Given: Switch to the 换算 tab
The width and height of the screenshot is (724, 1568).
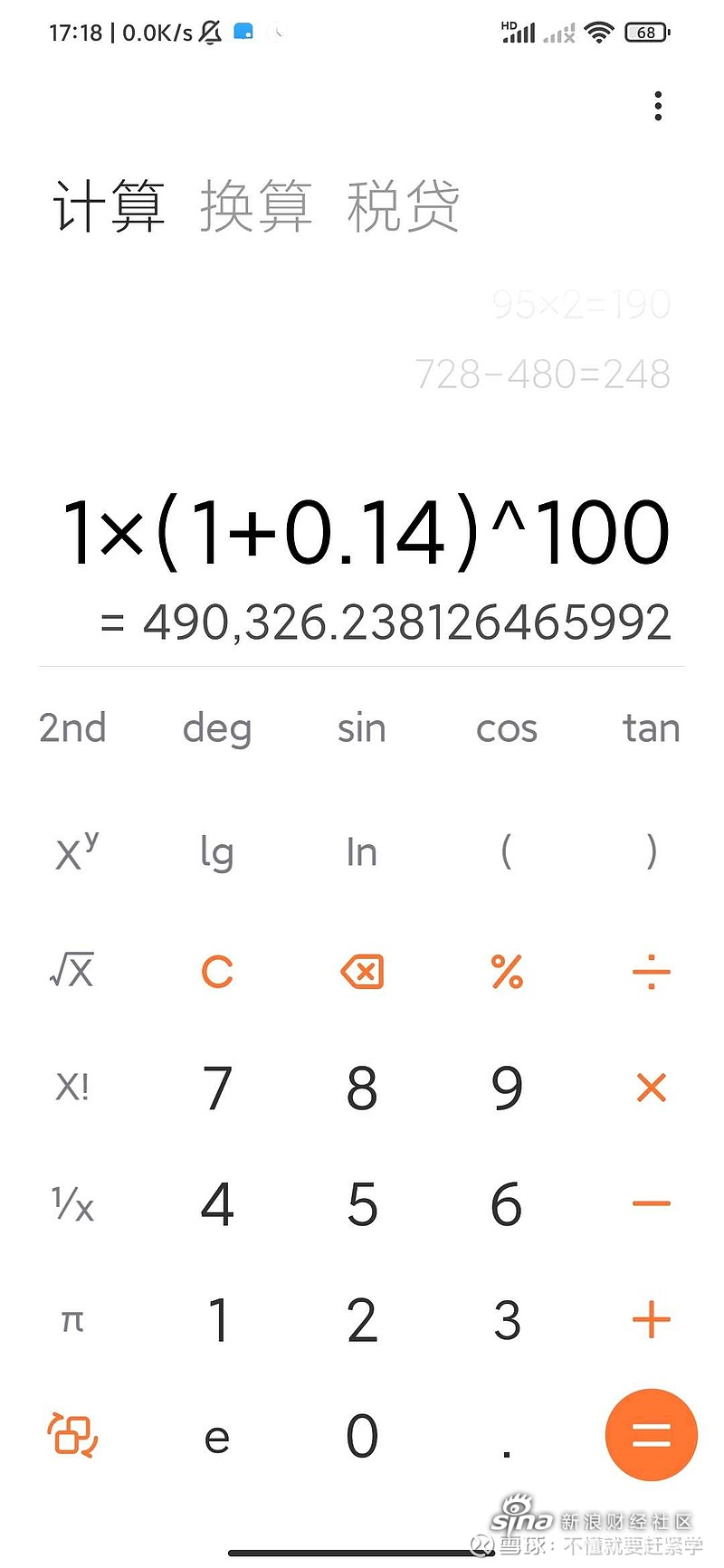Looking at the screenshot, I should pos(256,206).
